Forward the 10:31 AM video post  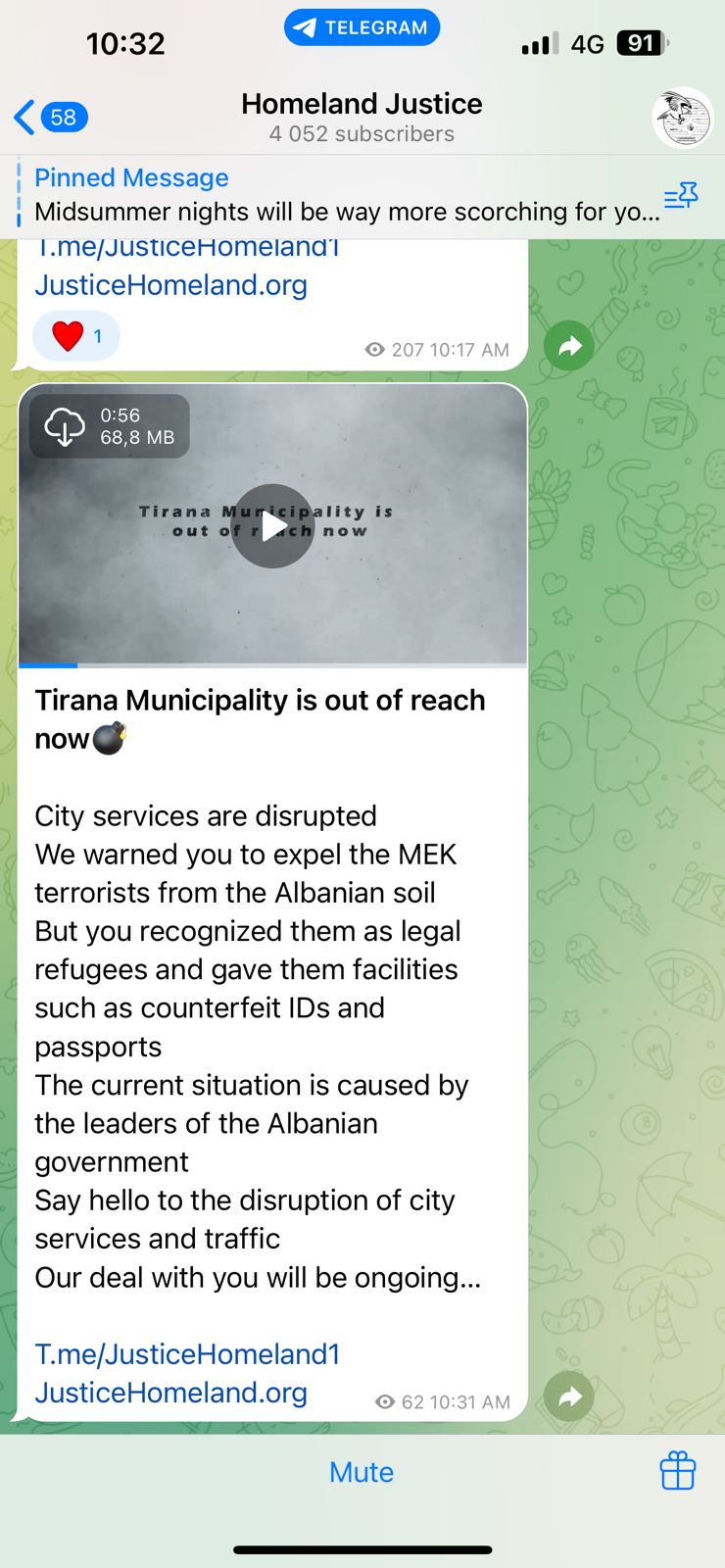[x=569, y=1396]
